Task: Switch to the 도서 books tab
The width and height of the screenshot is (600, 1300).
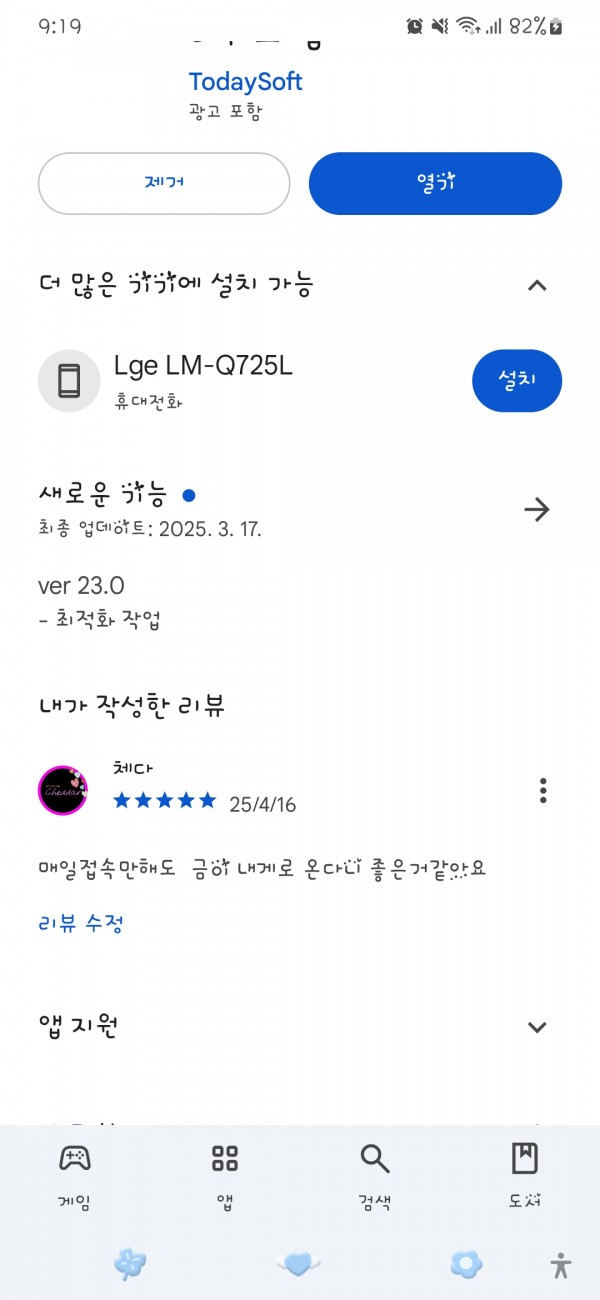Action: pyautogui.click(x=525, y=1178)
